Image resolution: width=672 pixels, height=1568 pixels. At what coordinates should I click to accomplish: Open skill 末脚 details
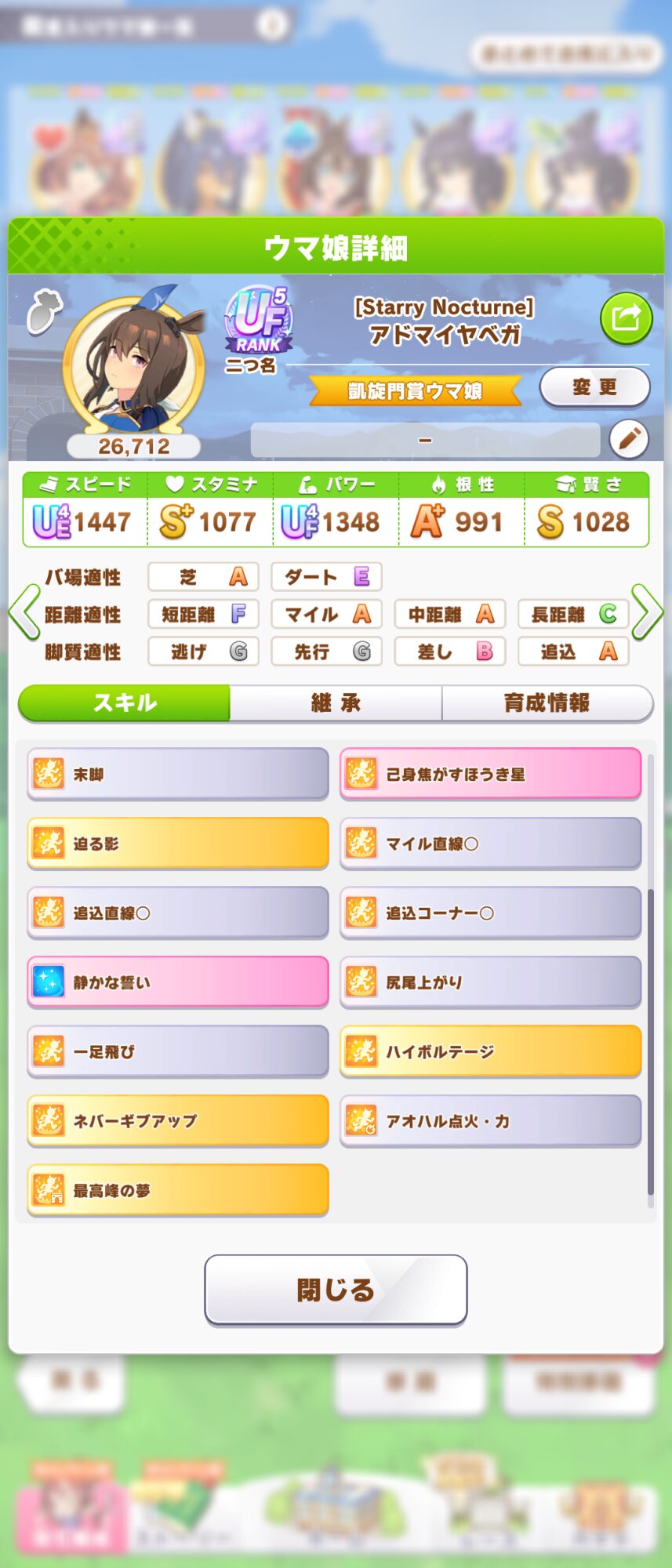tap(178, 775)
